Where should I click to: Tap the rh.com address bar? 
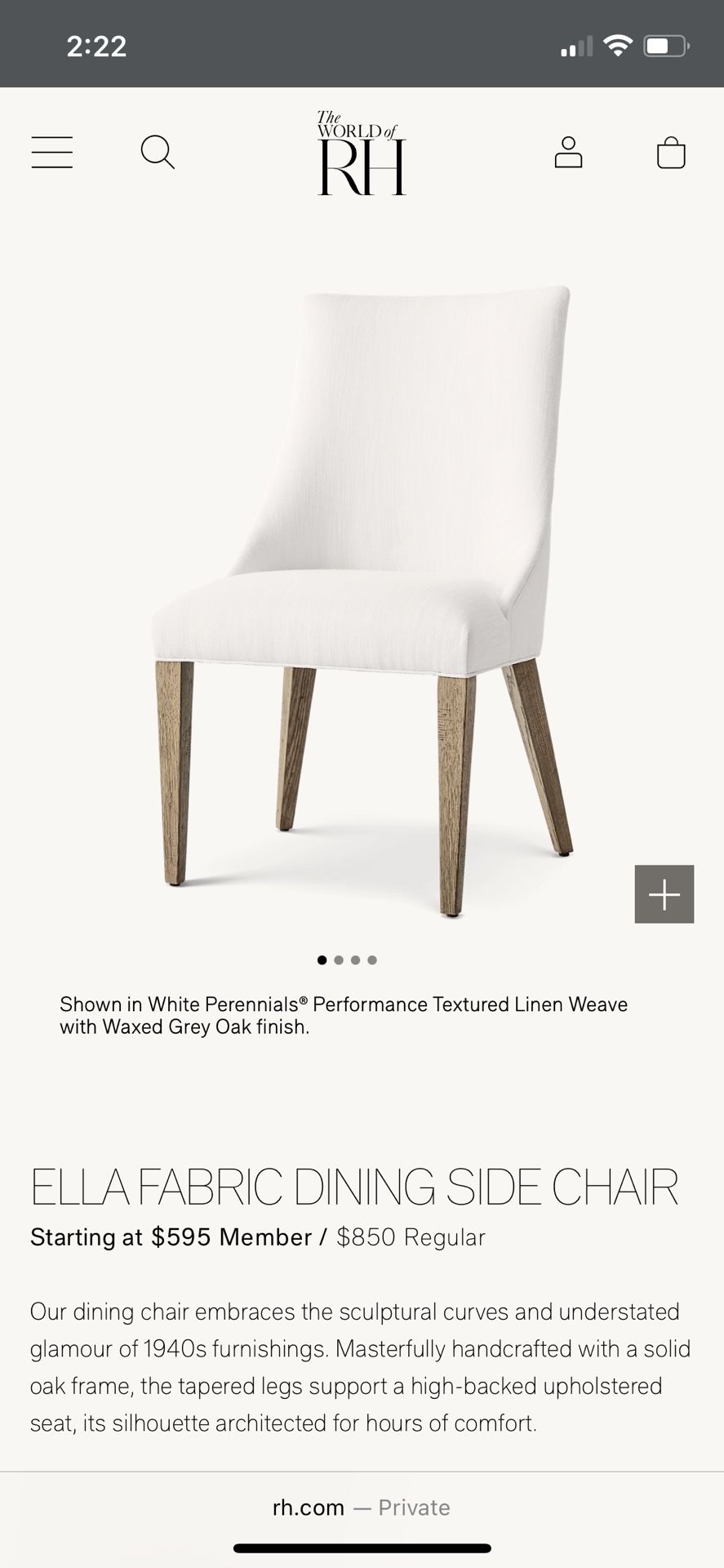[x=361, y=1508]
